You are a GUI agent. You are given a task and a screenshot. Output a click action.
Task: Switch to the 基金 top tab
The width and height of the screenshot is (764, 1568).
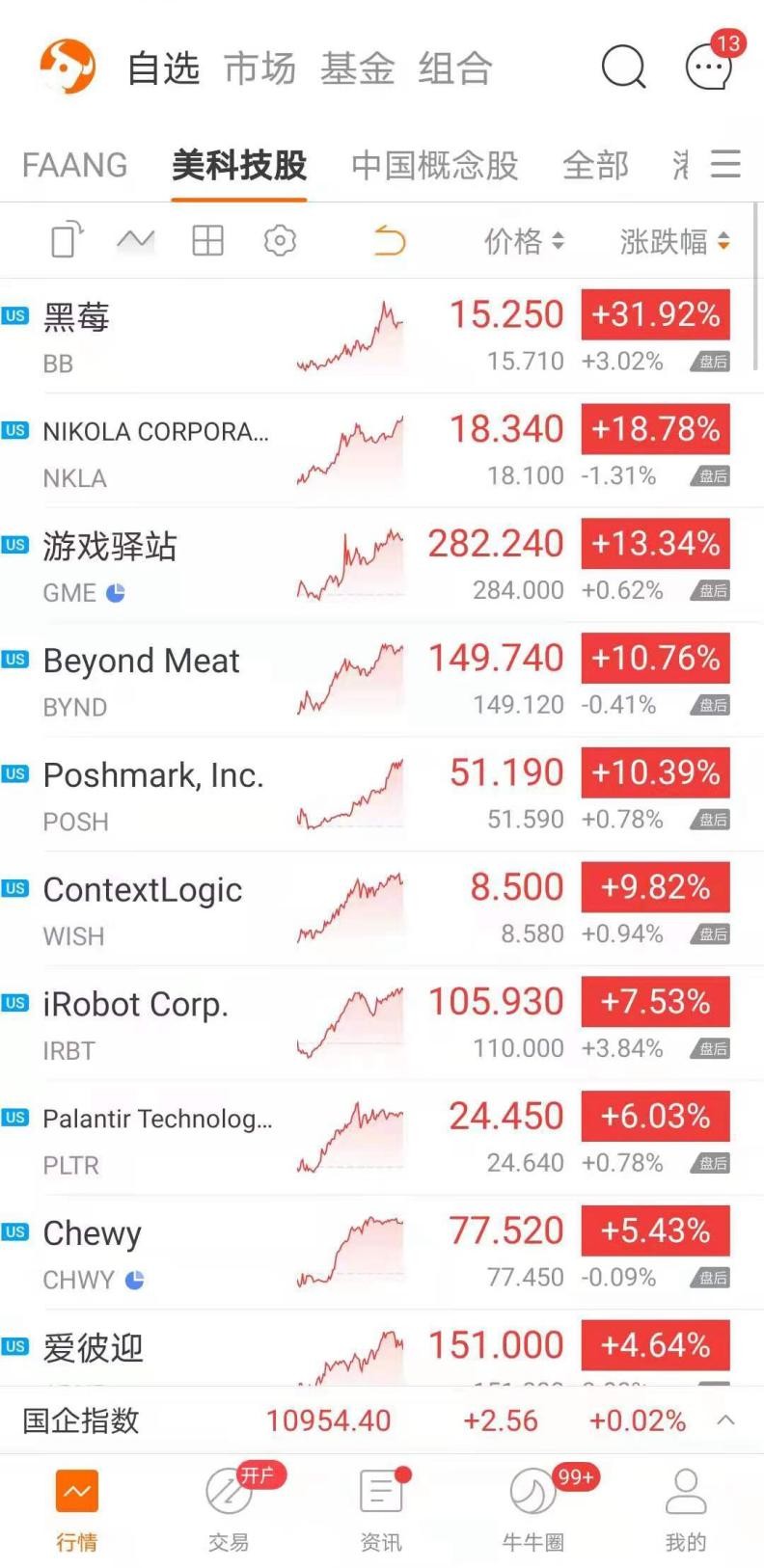click(357, 68)
